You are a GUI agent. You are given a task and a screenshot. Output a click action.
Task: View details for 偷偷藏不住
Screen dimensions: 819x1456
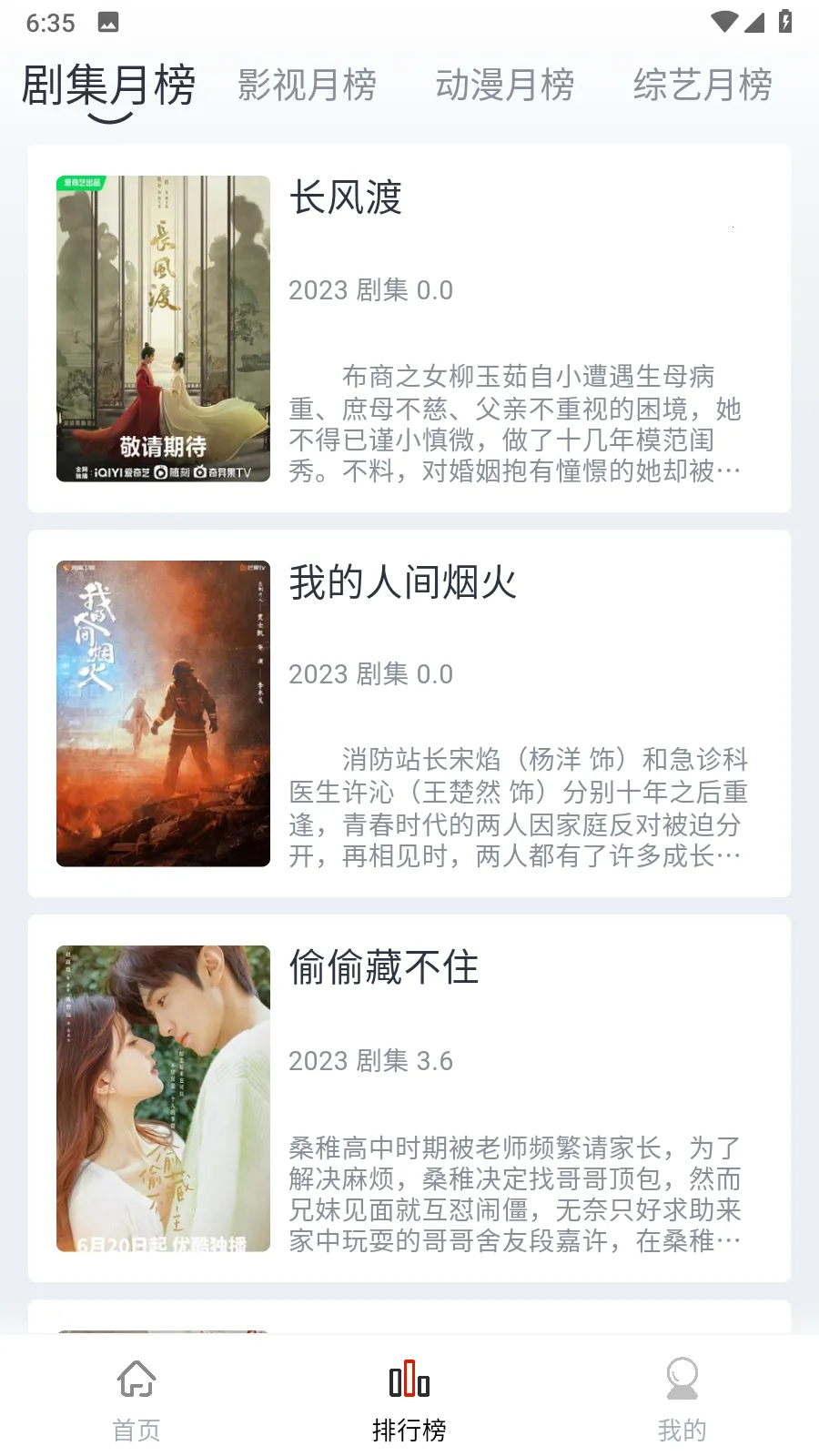[x=409, y=1098]
